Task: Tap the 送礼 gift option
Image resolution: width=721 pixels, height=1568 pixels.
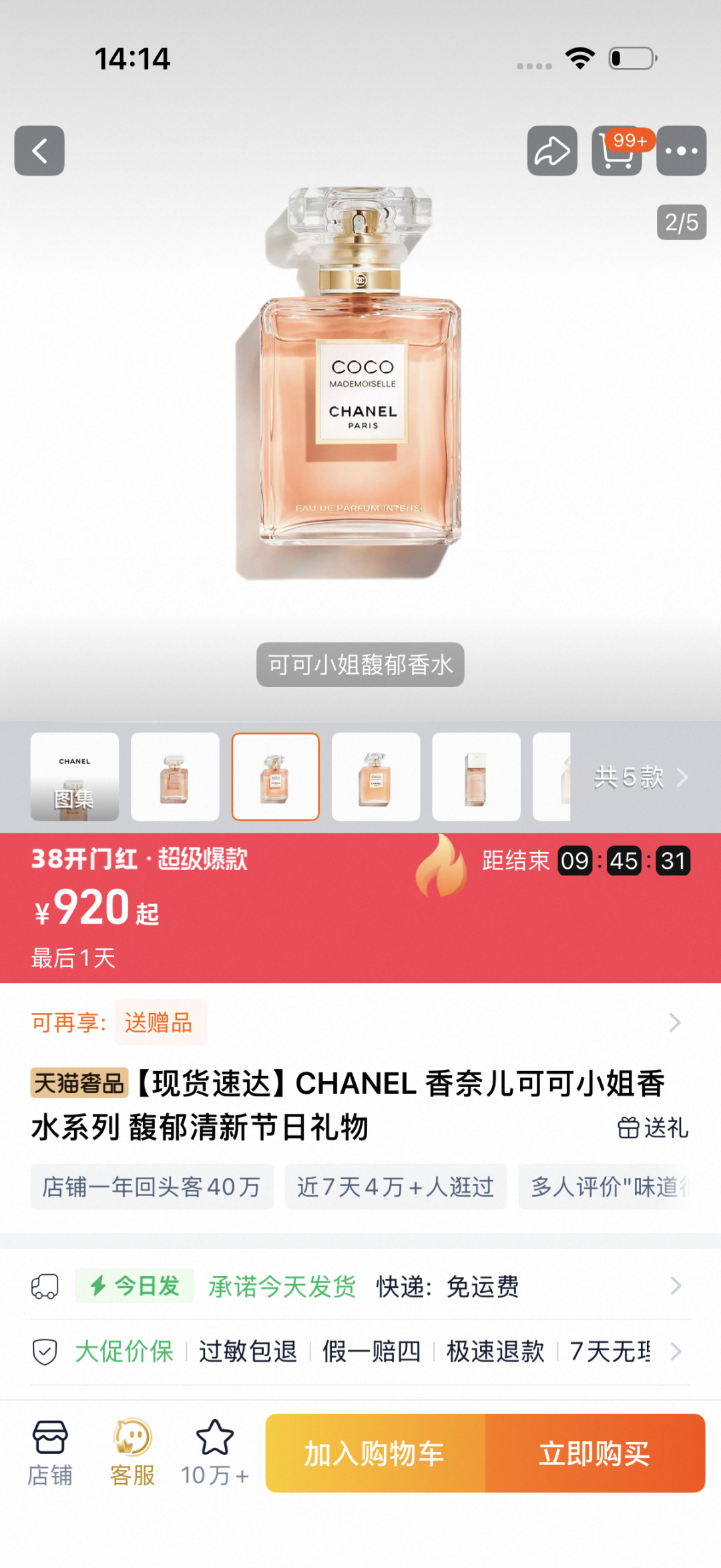Action: pyautogui.click(x=652, y=1127)
